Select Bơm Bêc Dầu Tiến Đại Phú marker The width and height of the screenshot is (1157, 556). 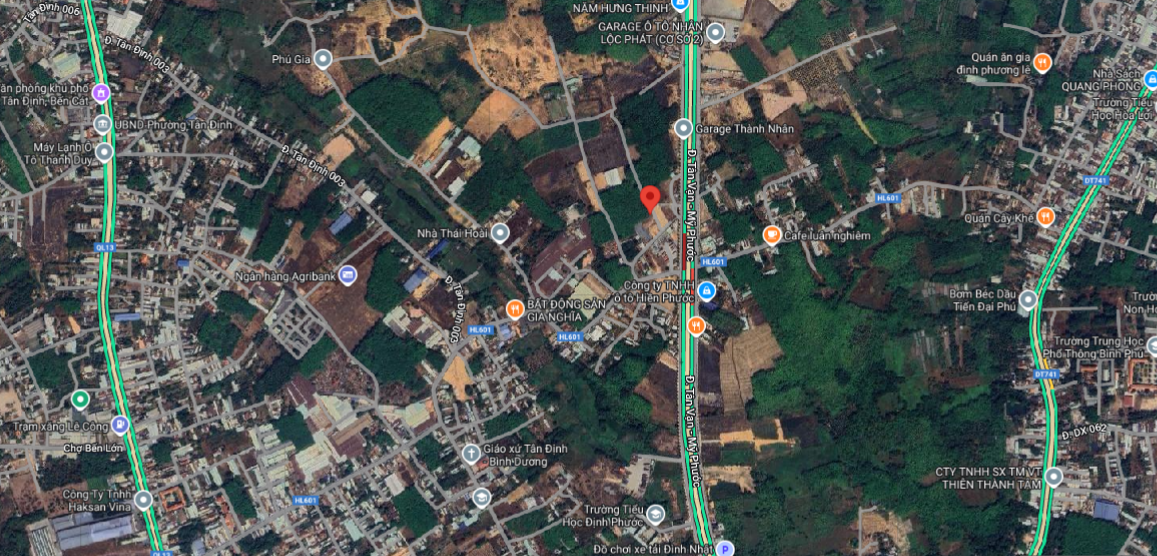pyautogui.click(x=1028, y=299)
